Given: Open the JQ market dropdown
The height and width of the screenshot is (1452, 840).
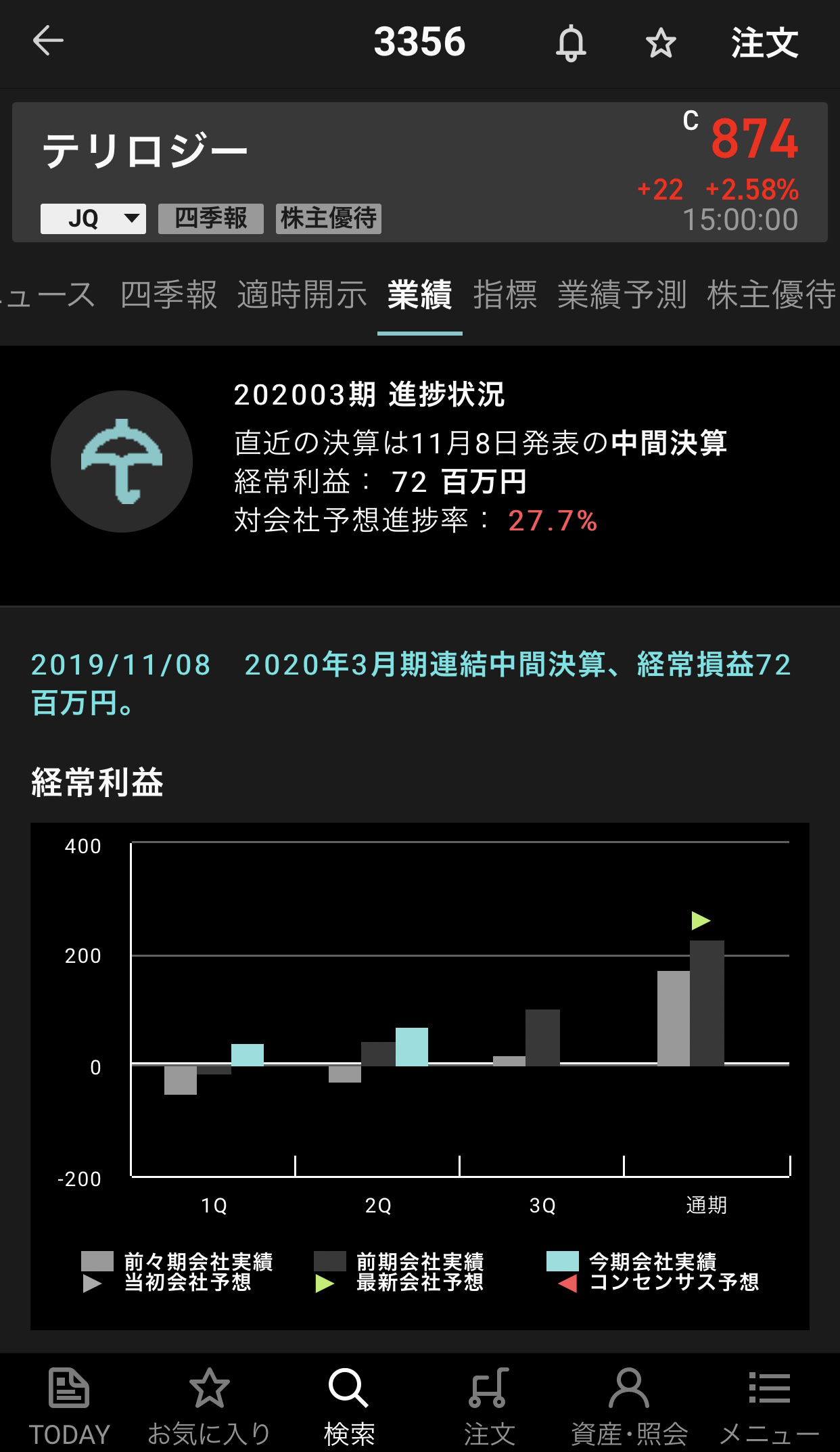Looking at the screenshot, I should pos(93,219).
